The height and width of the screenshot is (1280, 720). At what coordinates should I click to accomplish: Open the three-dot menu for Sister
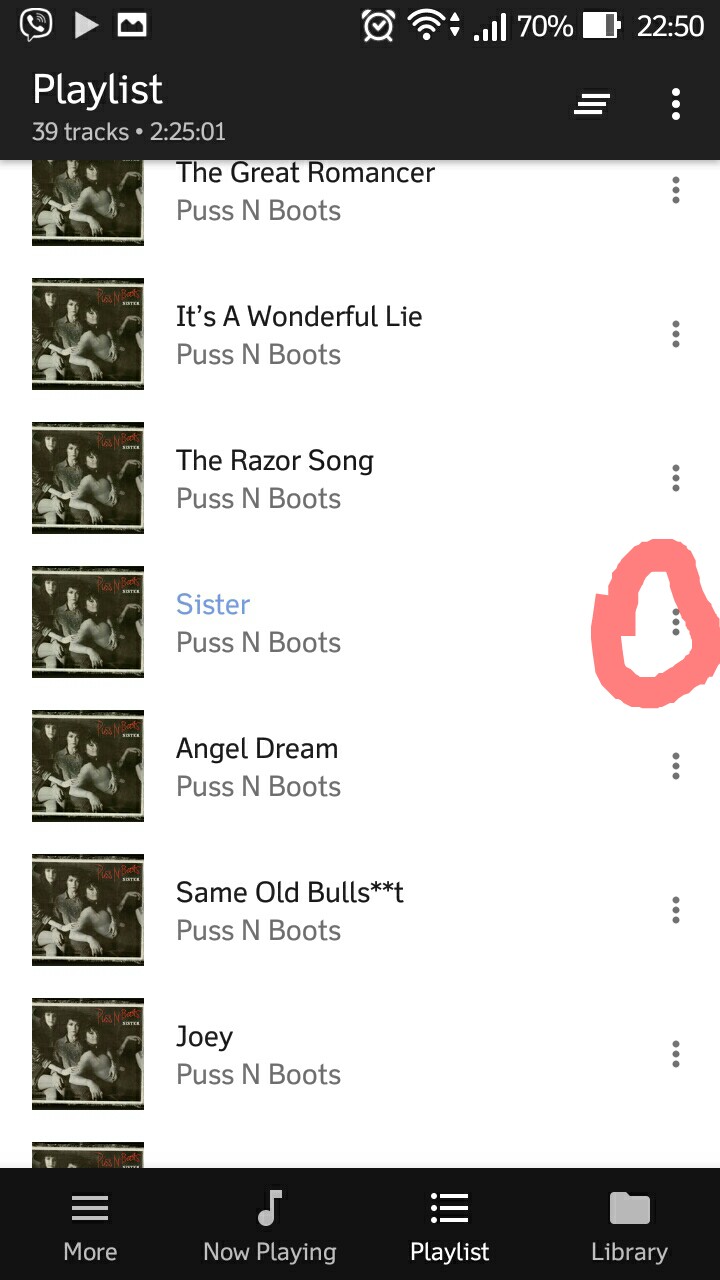(676, 622)
